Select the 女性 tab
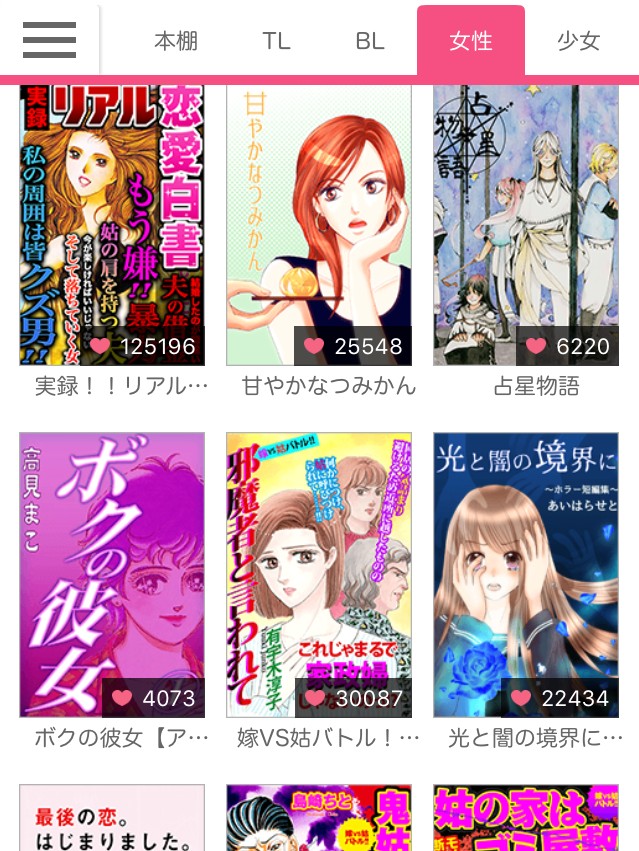639x851 pixels. click(x=470, y=41)
